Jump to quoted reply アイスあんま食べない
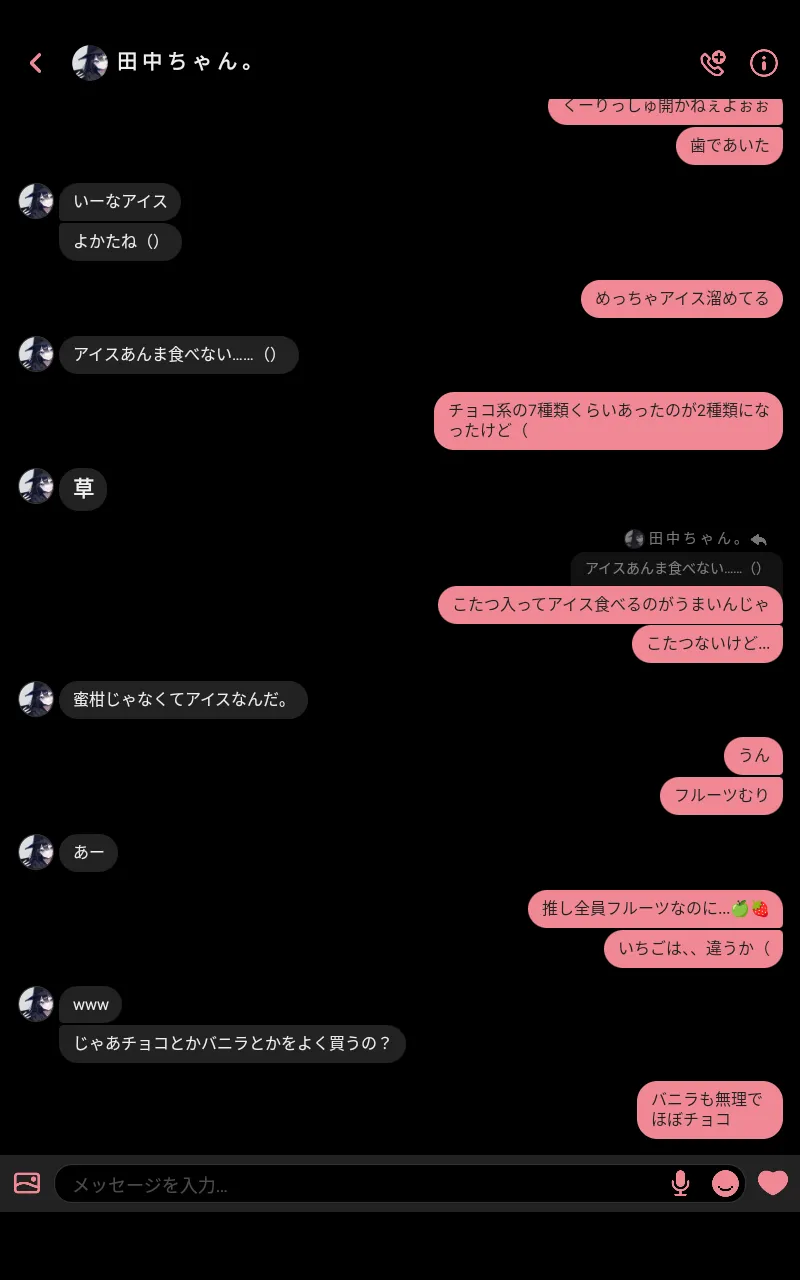Screen dimensions: 800x1280 [x=676, y=568]
